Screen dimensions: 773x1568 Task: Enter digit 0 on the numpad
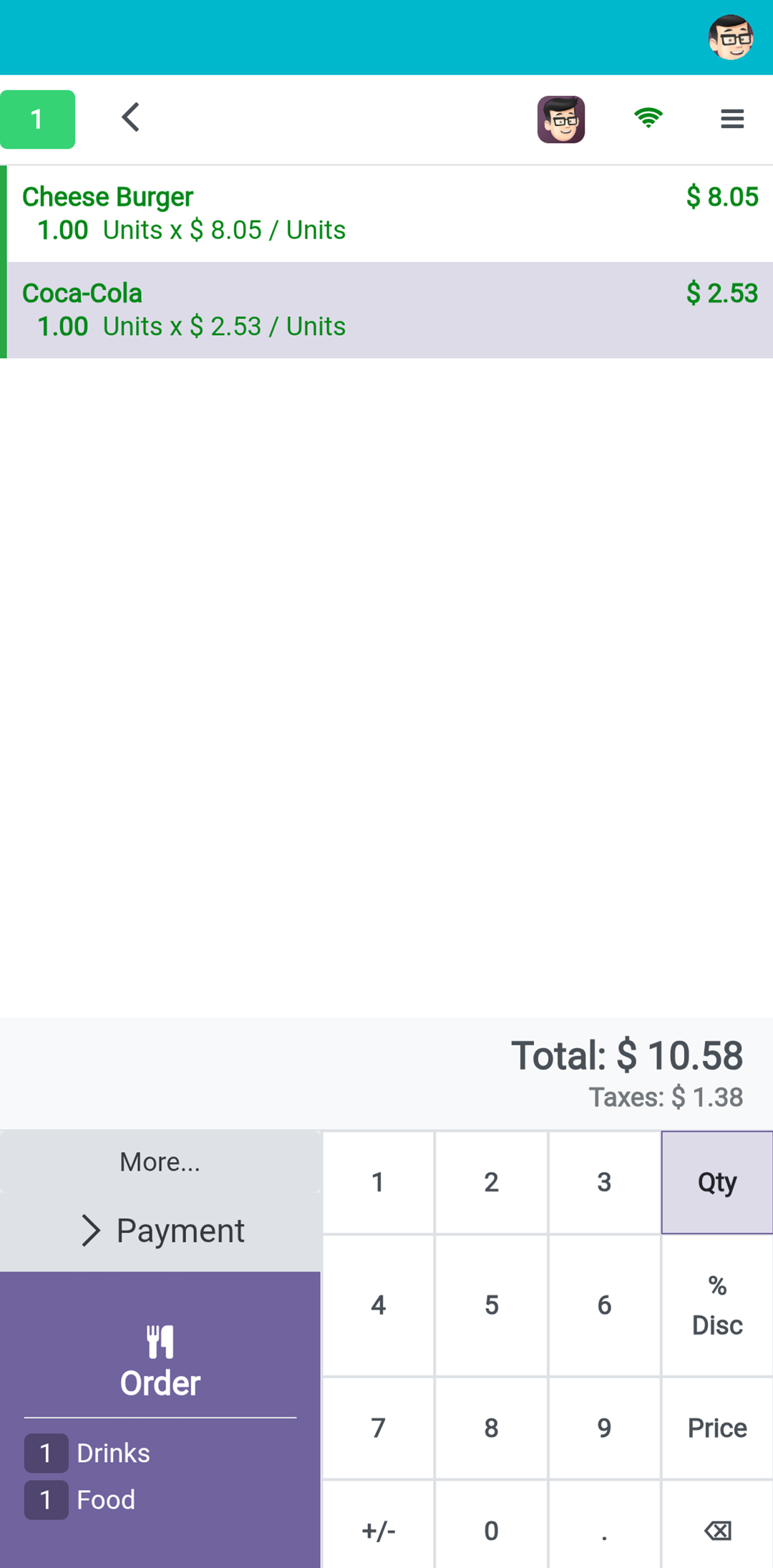[491, 1531]
